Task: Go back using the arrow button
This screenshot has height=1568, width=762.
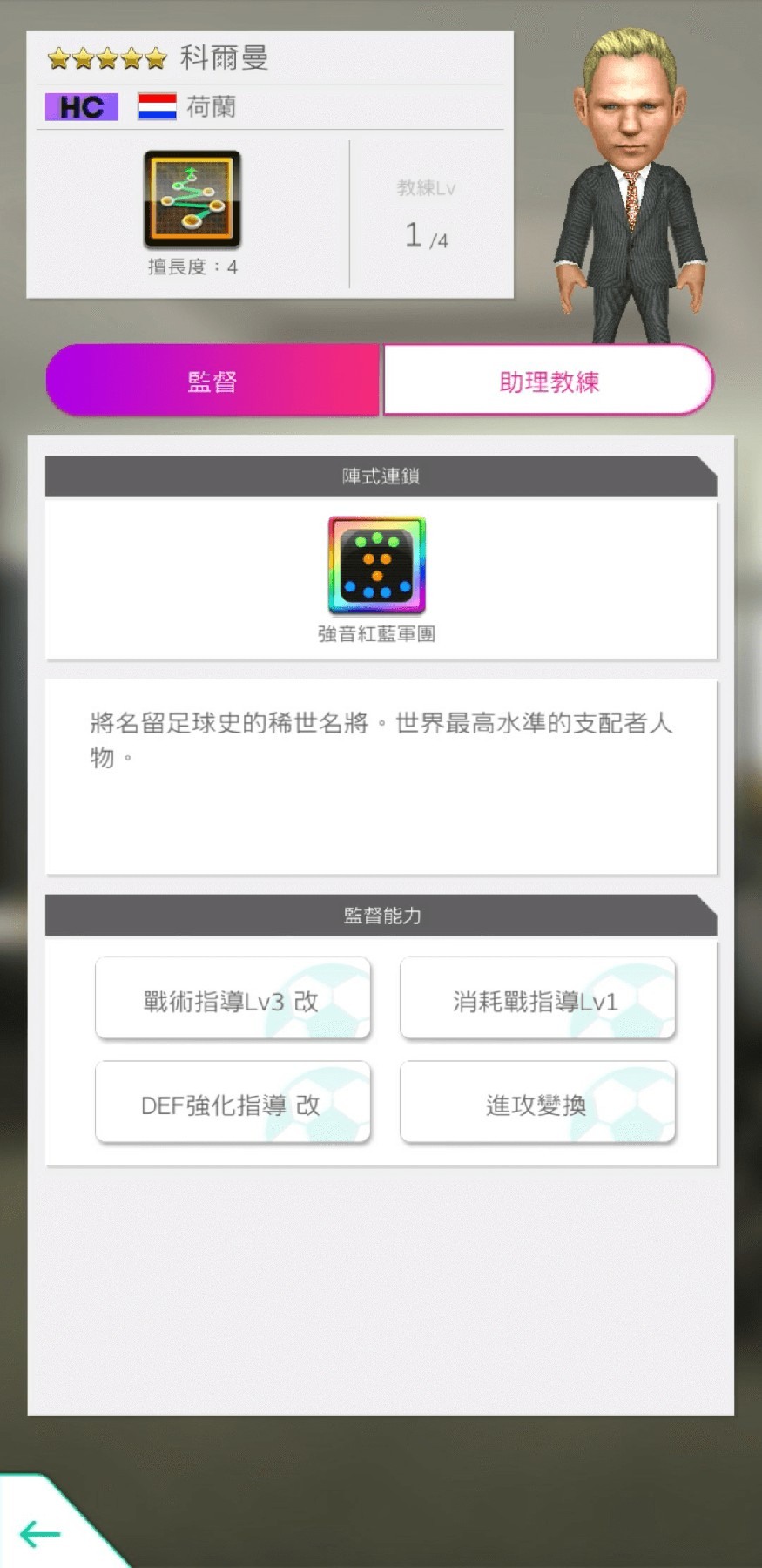Action: (40, 1533)
